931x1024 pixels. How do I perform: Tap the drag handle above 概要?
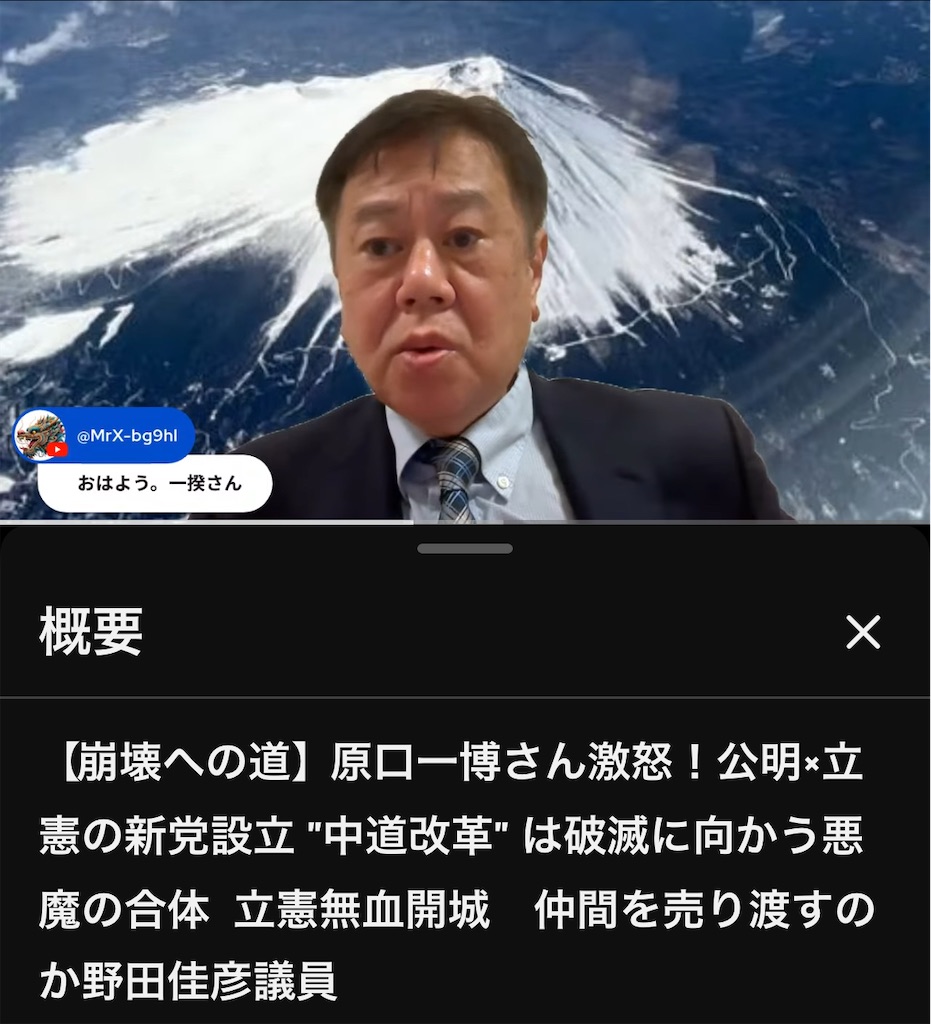pos(465,549)
